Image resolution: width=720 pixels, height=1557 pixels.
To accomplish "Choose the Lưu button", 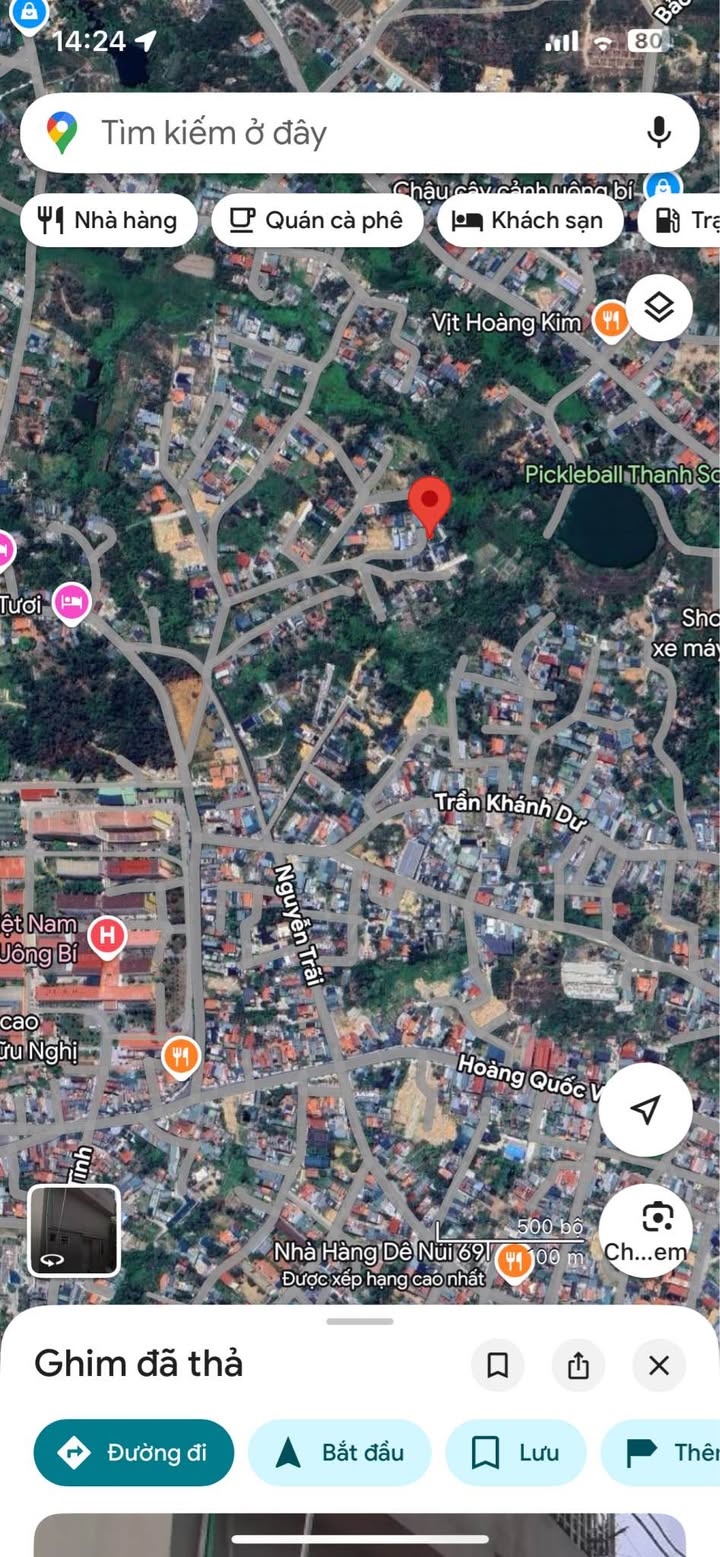I will [516, 1452].
